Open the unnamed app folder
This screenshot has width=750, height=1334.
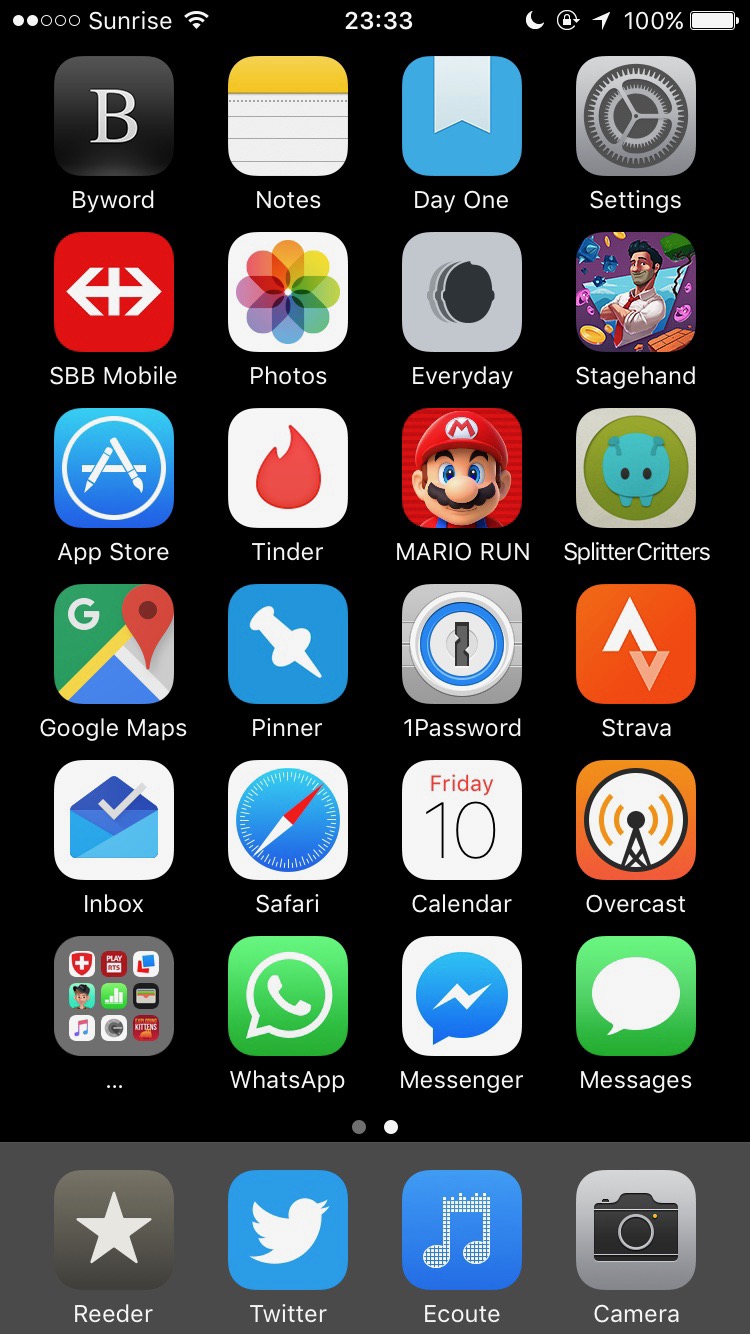[113, 996]
